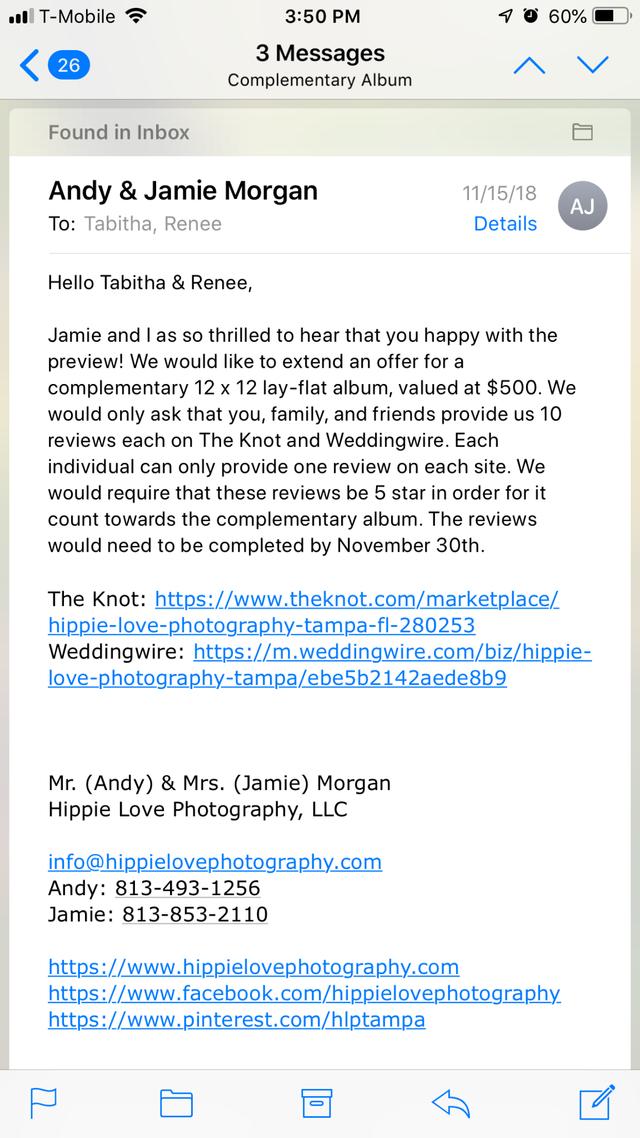Jump to the previous message arrow
The height and width of the screenshot is (1138, 640).
click(529, 66)
